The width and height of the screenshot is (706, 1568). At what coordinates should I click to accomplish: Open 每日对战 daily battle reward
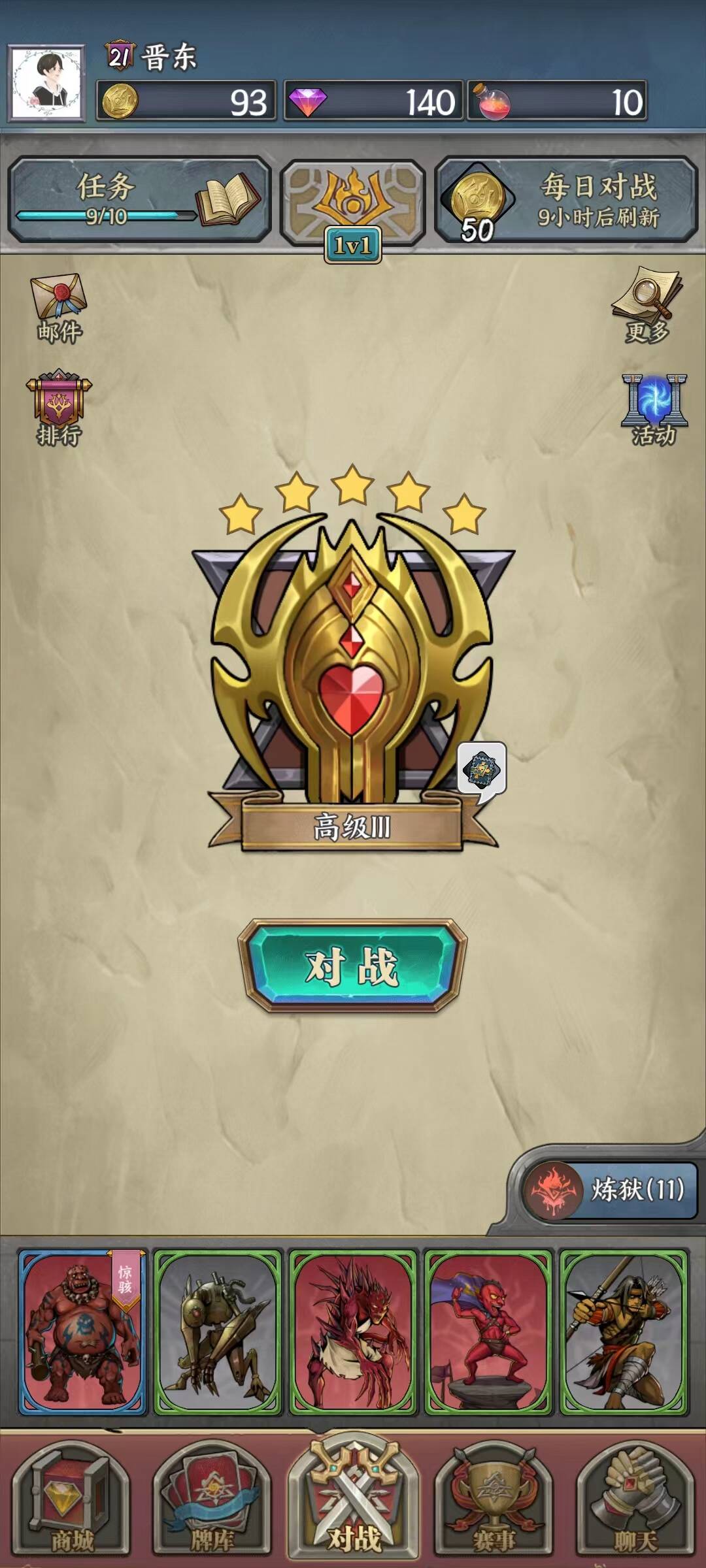tap(566, 200)
